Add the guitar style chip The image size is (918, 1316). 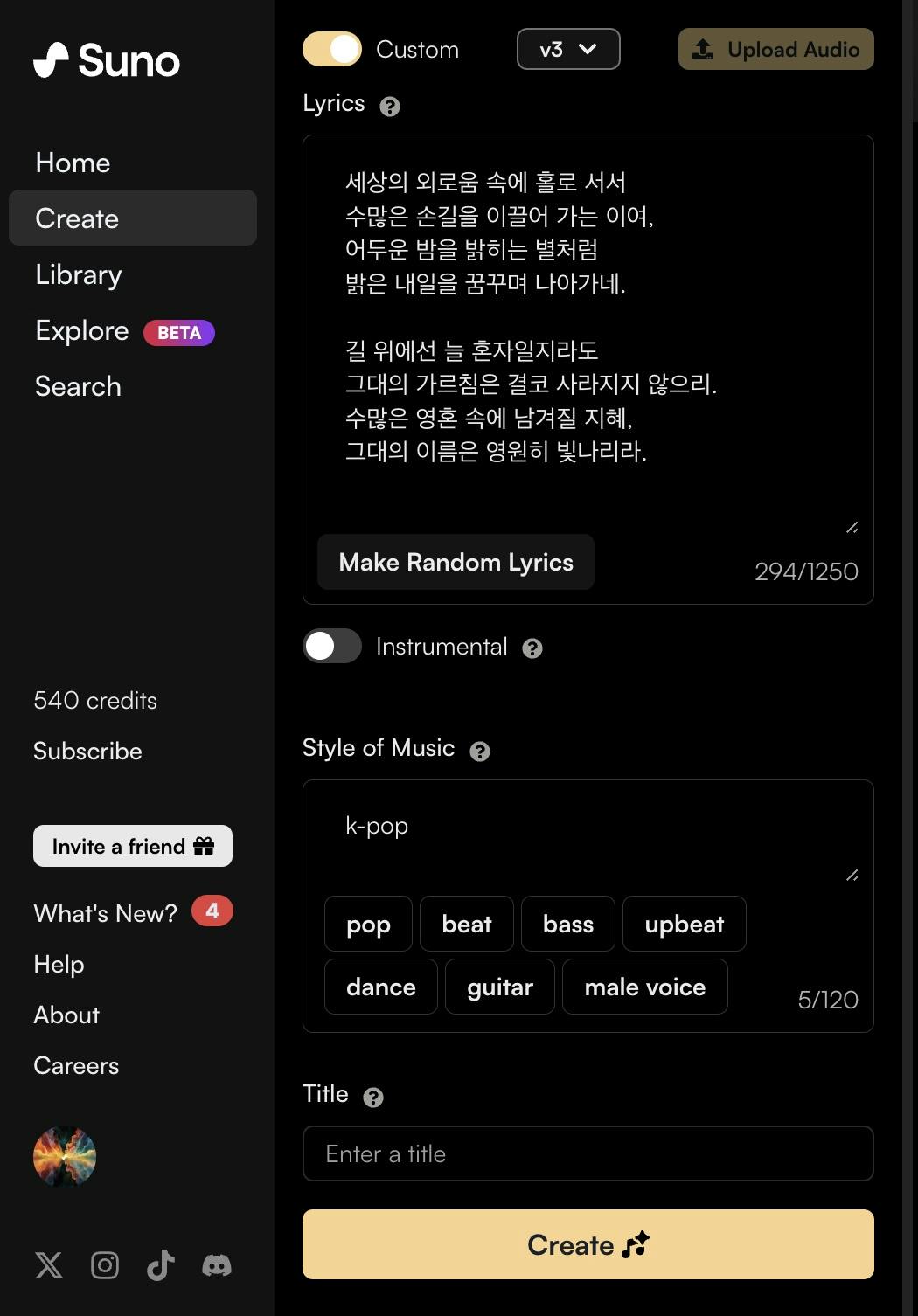pos(499,987)
